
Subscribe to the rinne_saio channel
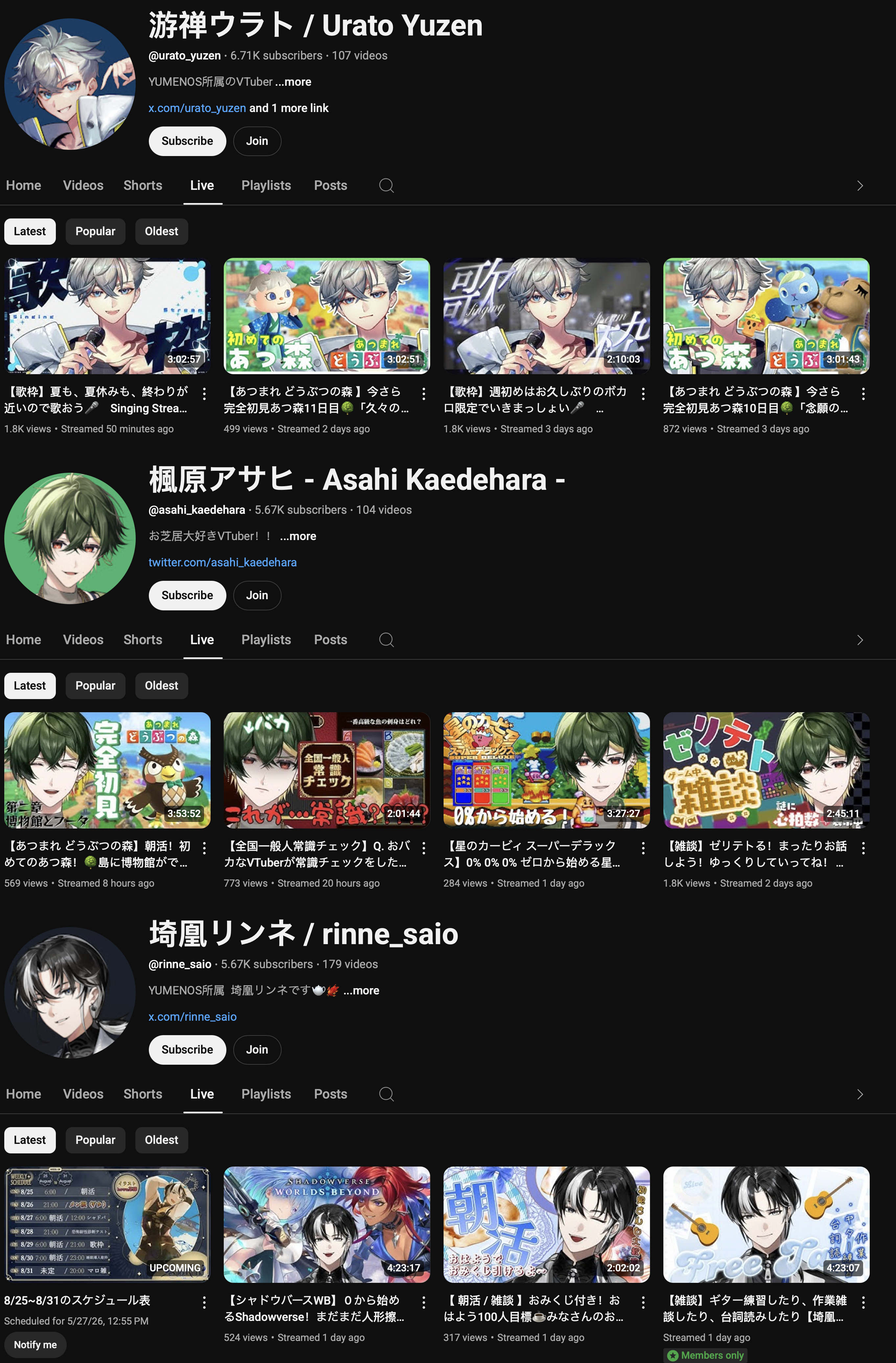click(x=187, y=1049)
